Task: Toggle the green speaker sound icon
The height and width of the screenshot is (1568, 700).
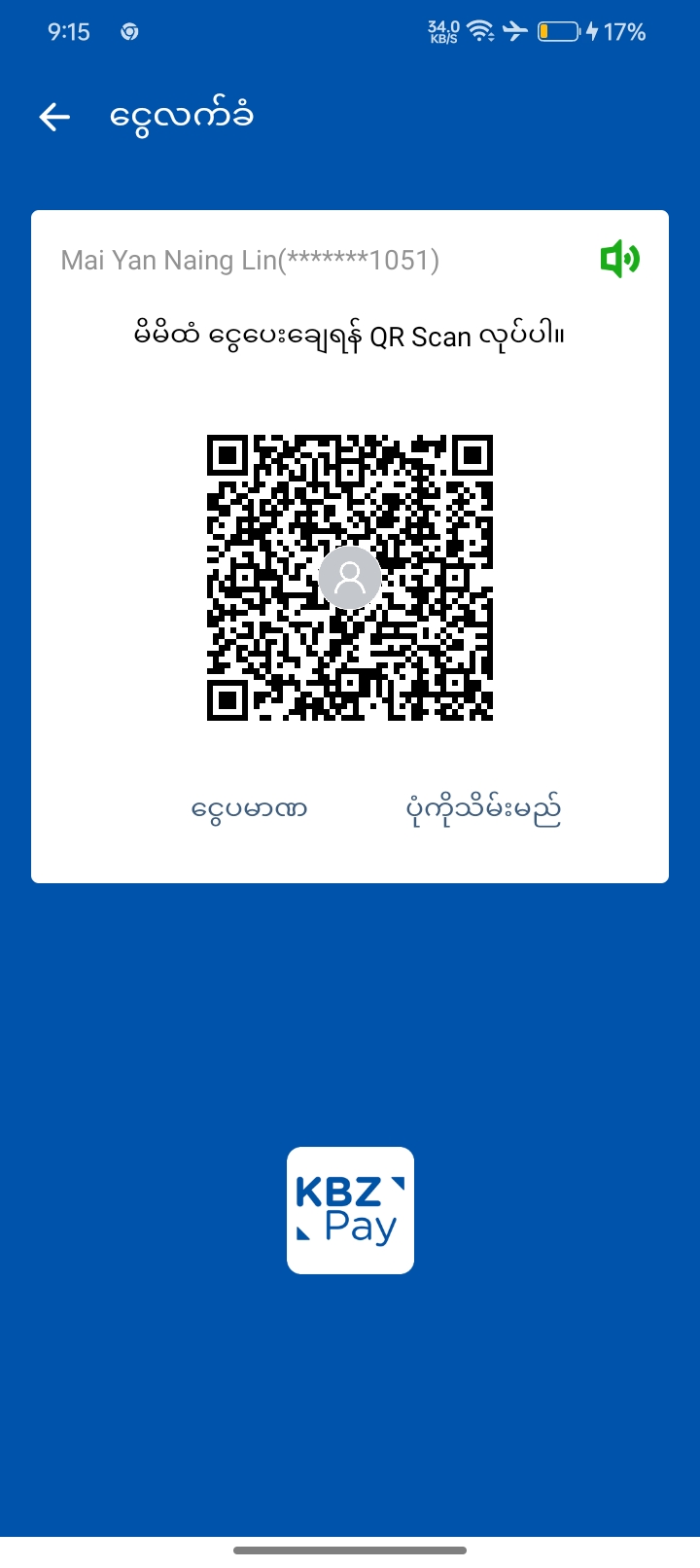Action: pos(619,260)
